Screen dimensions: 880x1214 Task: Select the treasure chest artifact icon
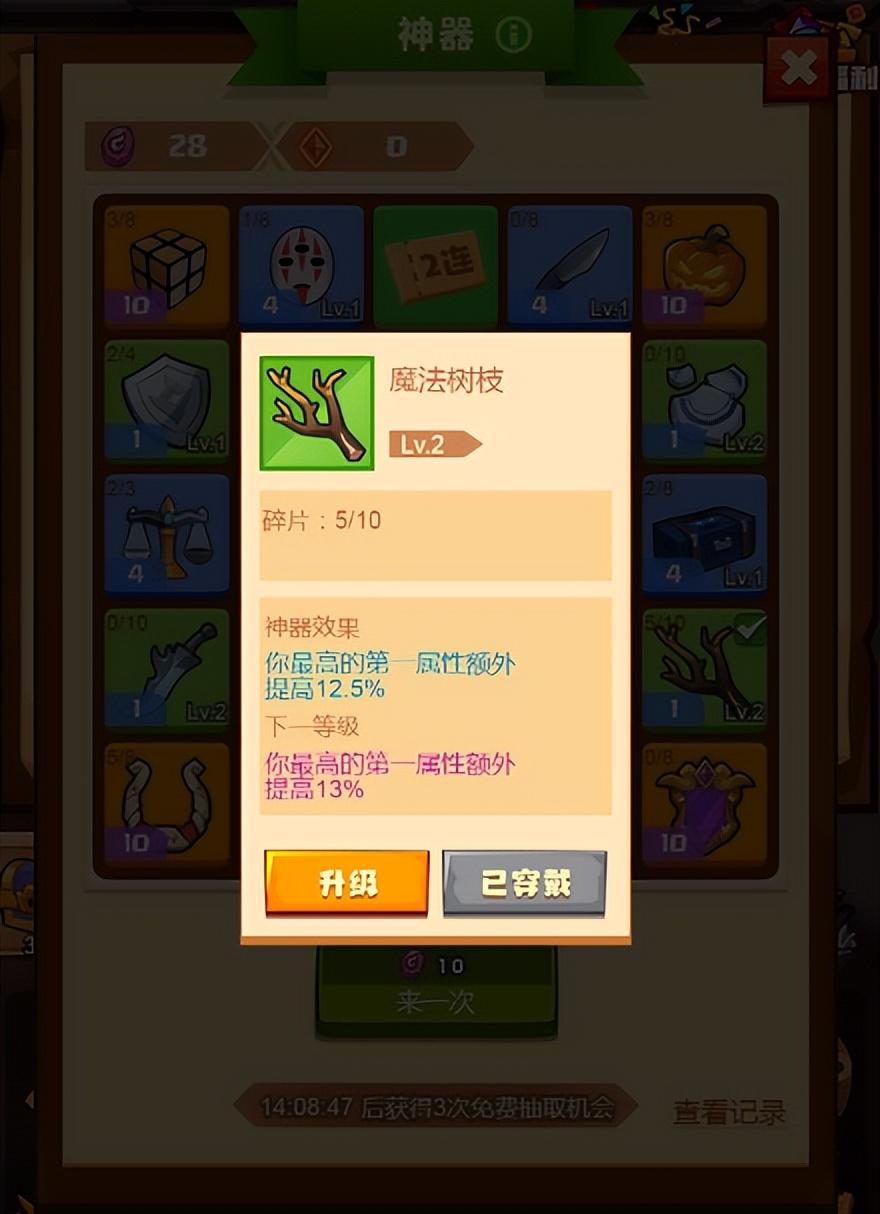click(705, 533)
